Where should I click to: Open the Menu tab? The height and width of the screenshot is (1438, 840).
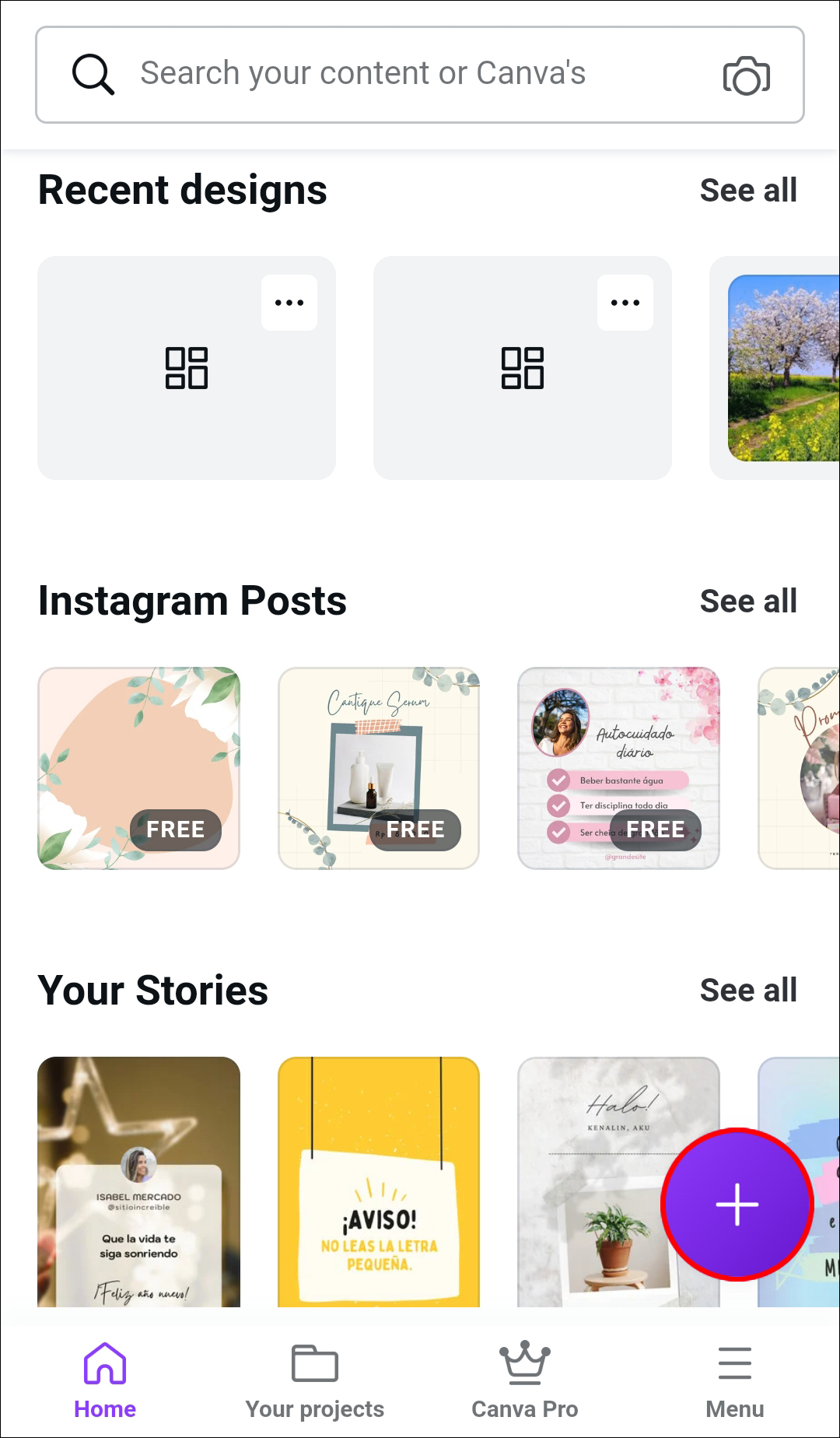tap(734, 1377)
